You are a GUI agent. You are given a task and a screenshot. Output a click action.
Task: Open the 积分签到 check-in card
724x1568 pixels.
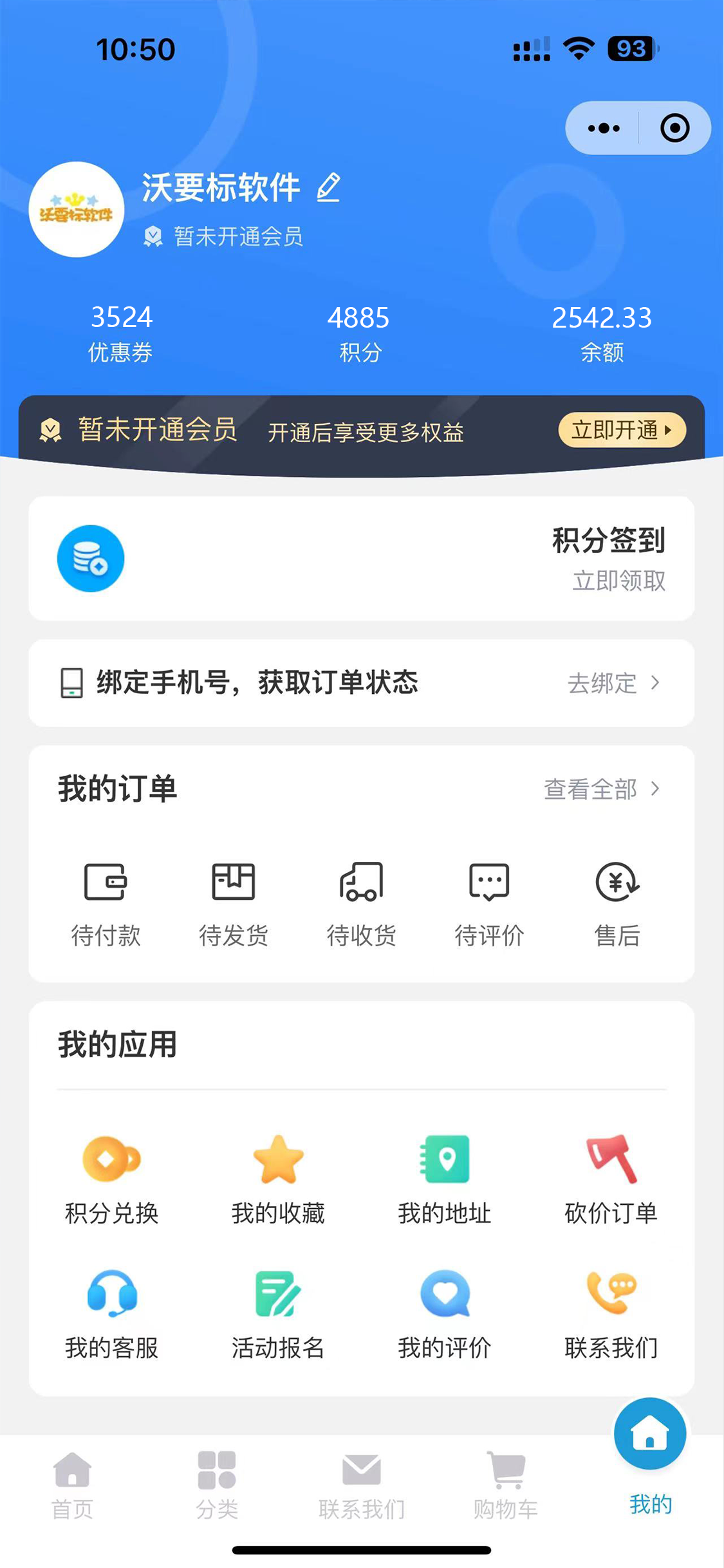point(361,558)
